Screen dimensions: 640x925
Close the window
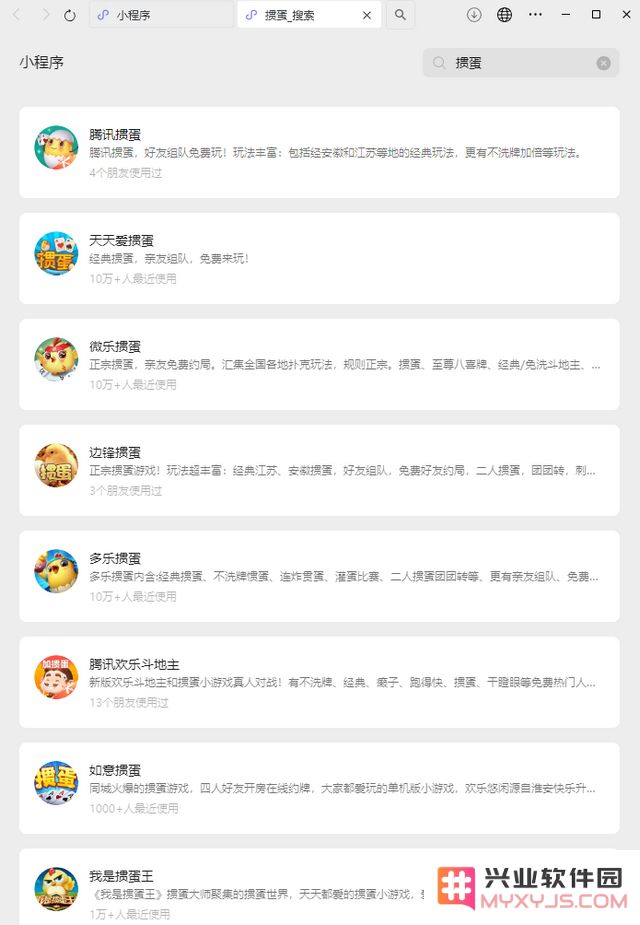tap(624, 15)
